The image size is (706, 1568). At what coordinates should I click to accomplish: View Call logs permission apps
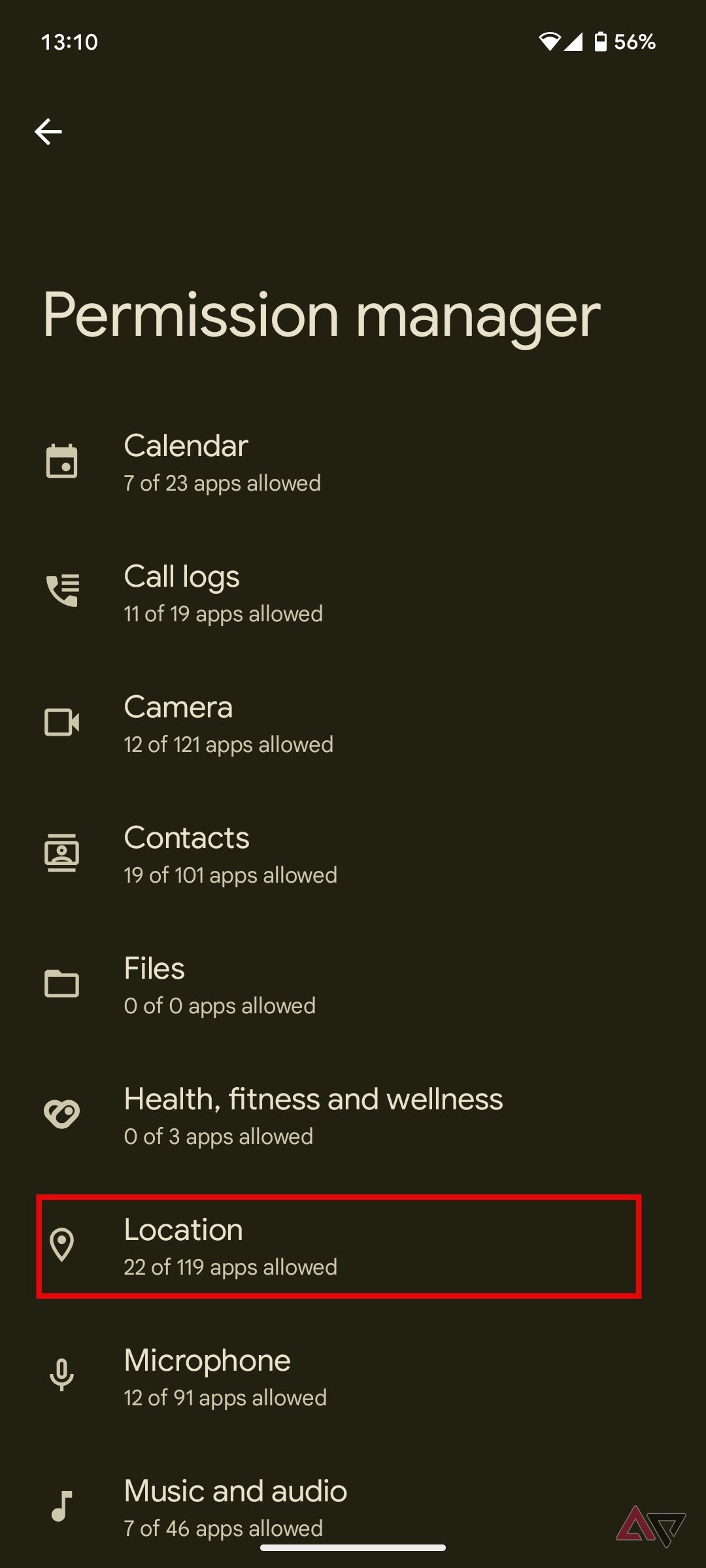pyautogui.click(x=222, y=593)
